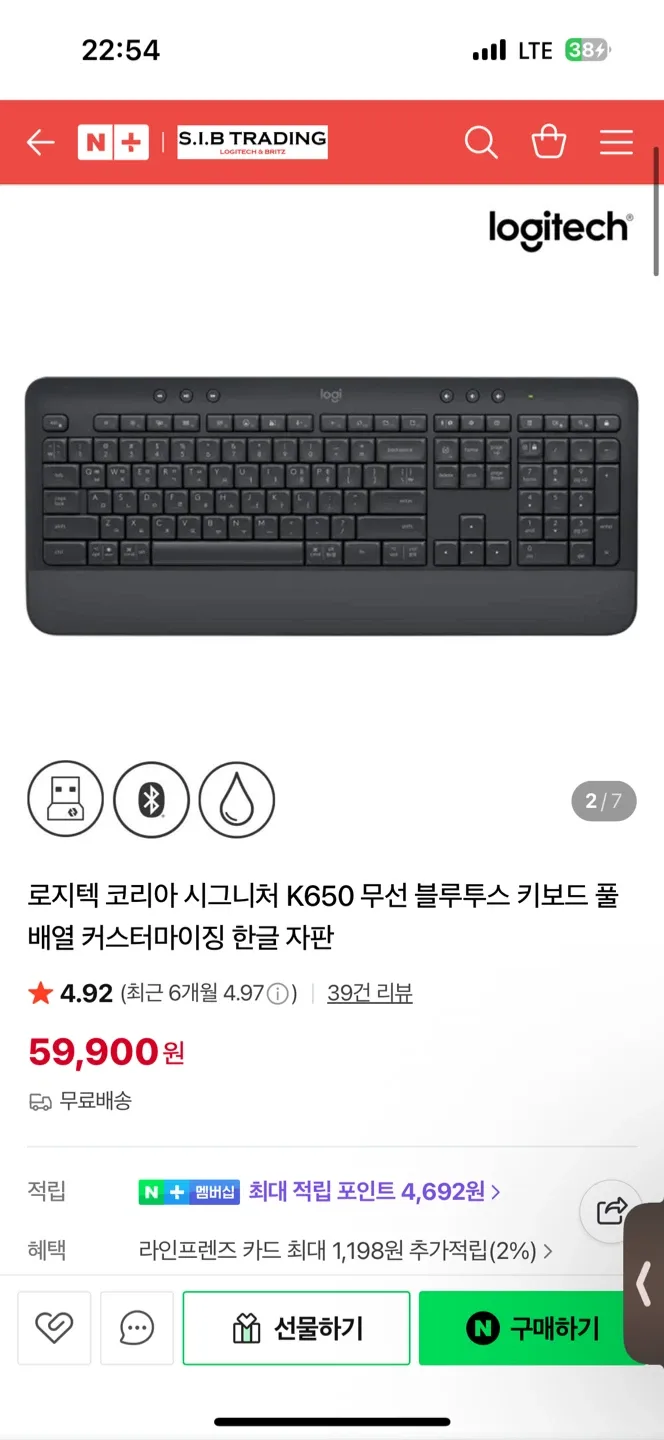
Task: Open the hamburger menu
Action: click(x=616, y=143)
